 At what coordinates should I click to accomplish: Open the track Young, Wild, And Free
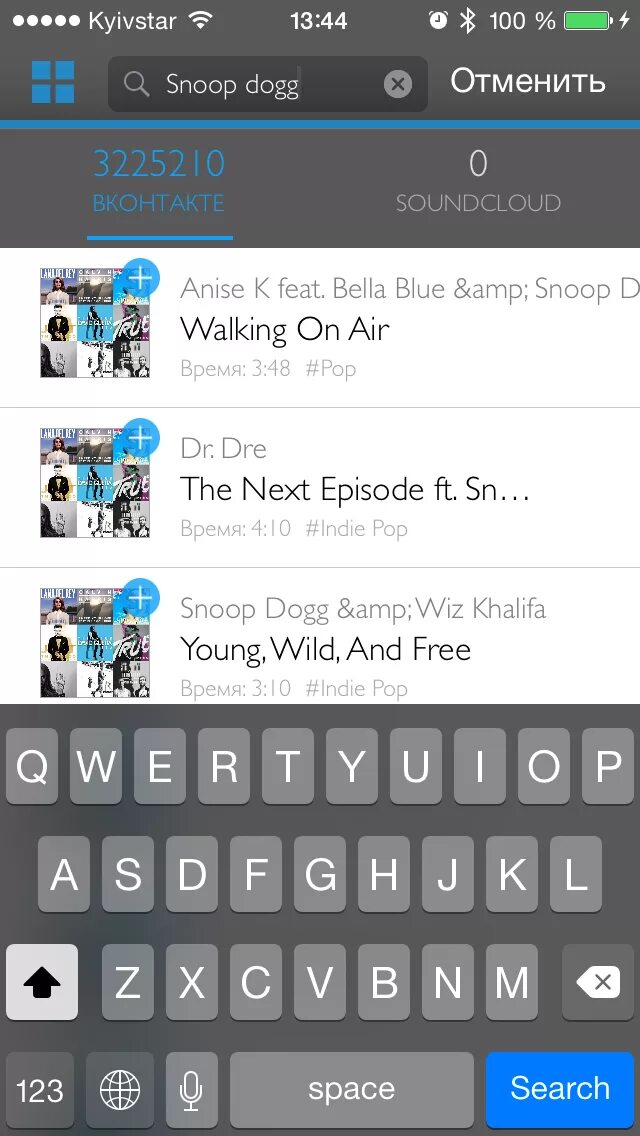[x=390, y=648]
